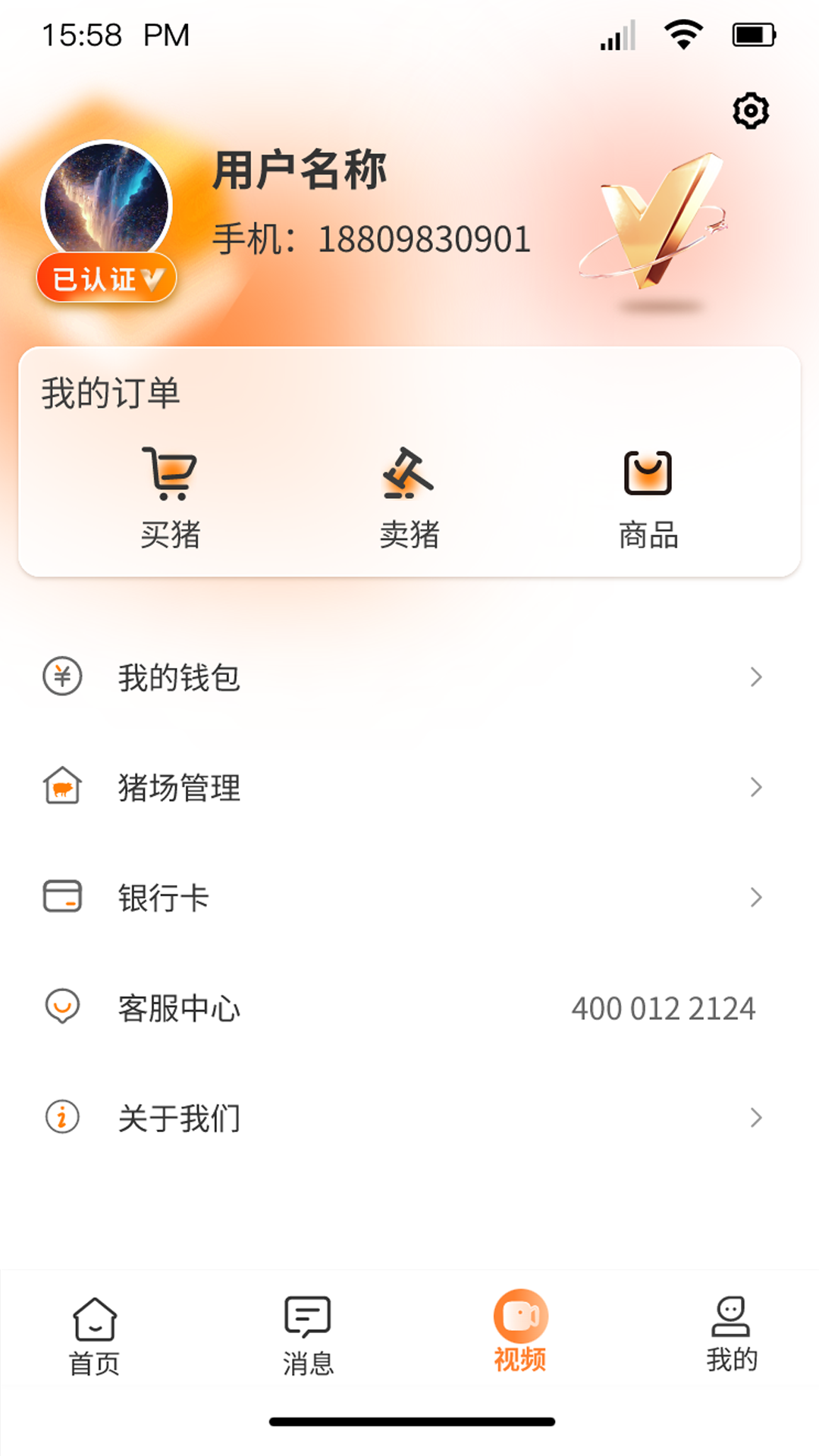Click the 银行卡 bank card icon
The width and height of the screenshot is (819, 1456).
pyautogui.click(x=63, y=898)
